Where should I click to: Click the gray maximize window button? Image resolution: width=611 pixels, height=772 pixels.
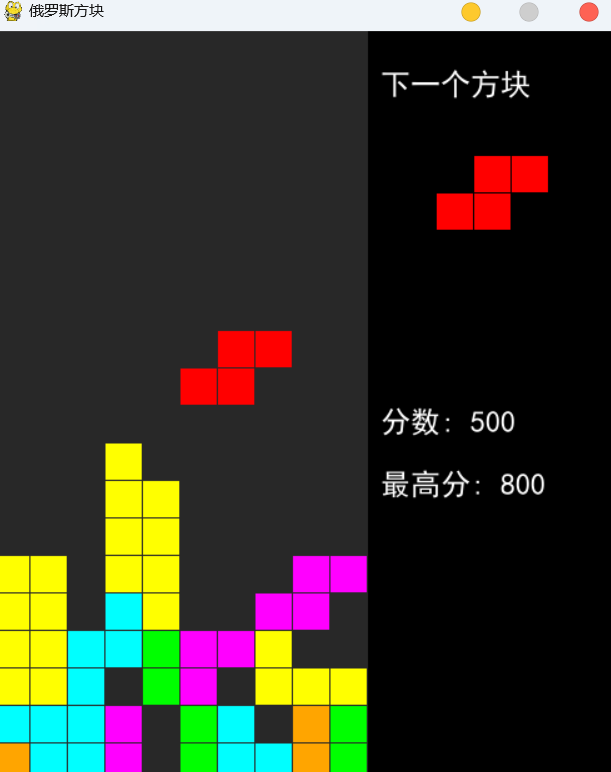(x=529, y=12)
